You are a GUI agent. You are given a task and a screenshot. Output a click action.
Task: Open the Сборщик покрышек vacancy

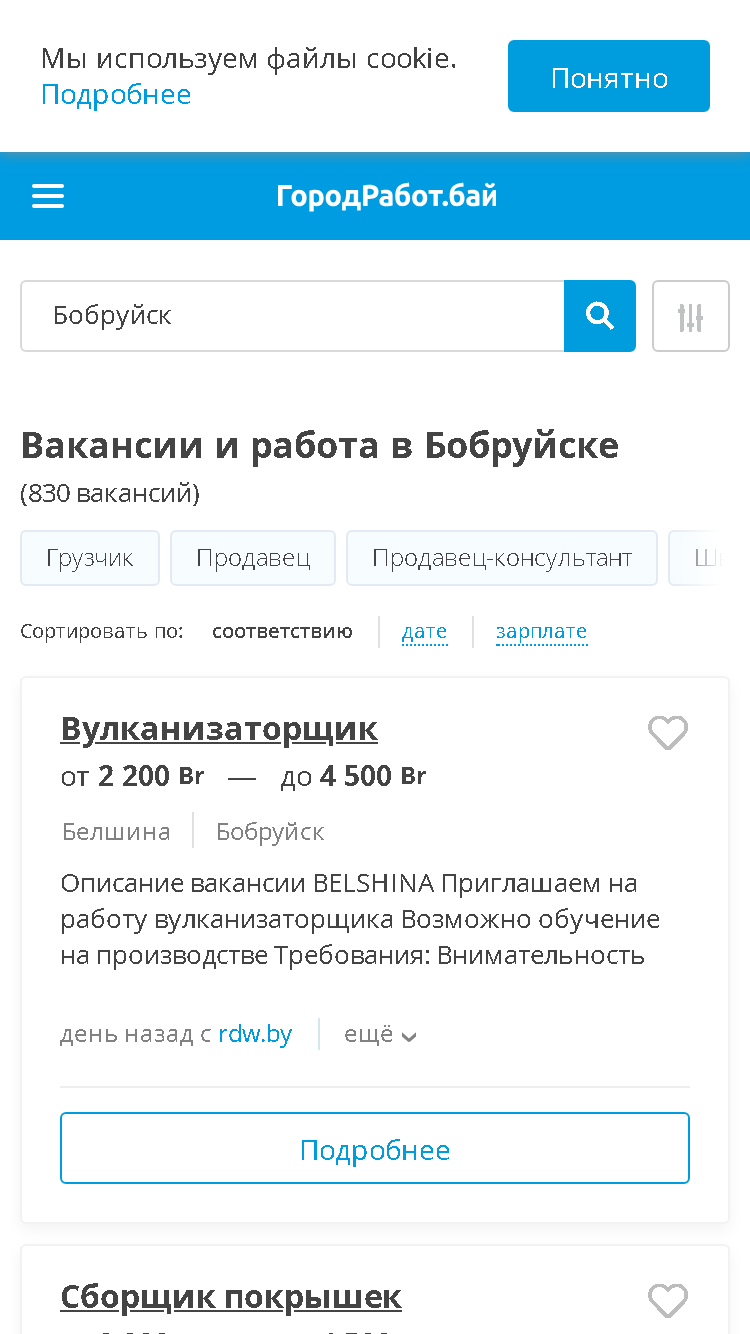click(231, 1297)
